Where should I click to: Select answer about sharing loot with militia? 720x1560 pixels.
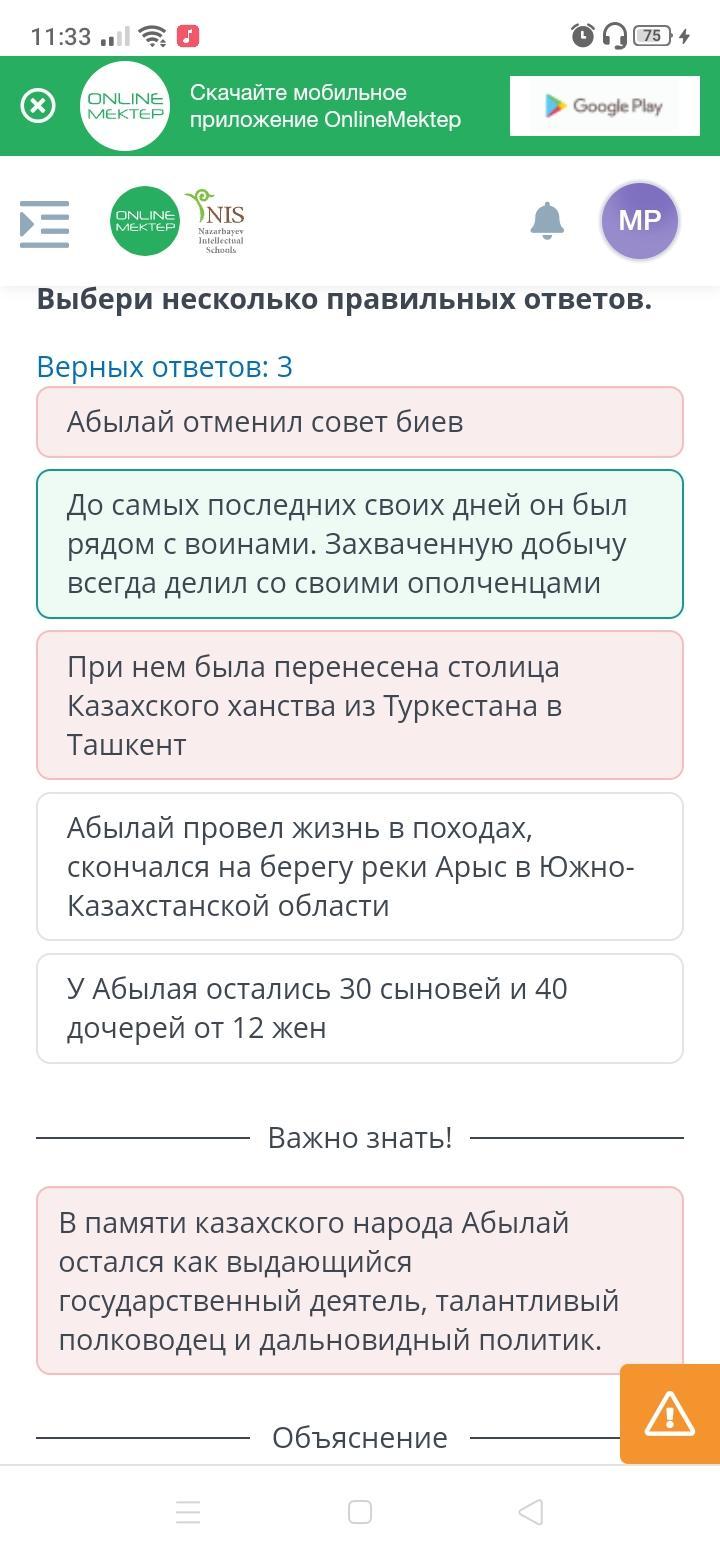tap(360, 544)
